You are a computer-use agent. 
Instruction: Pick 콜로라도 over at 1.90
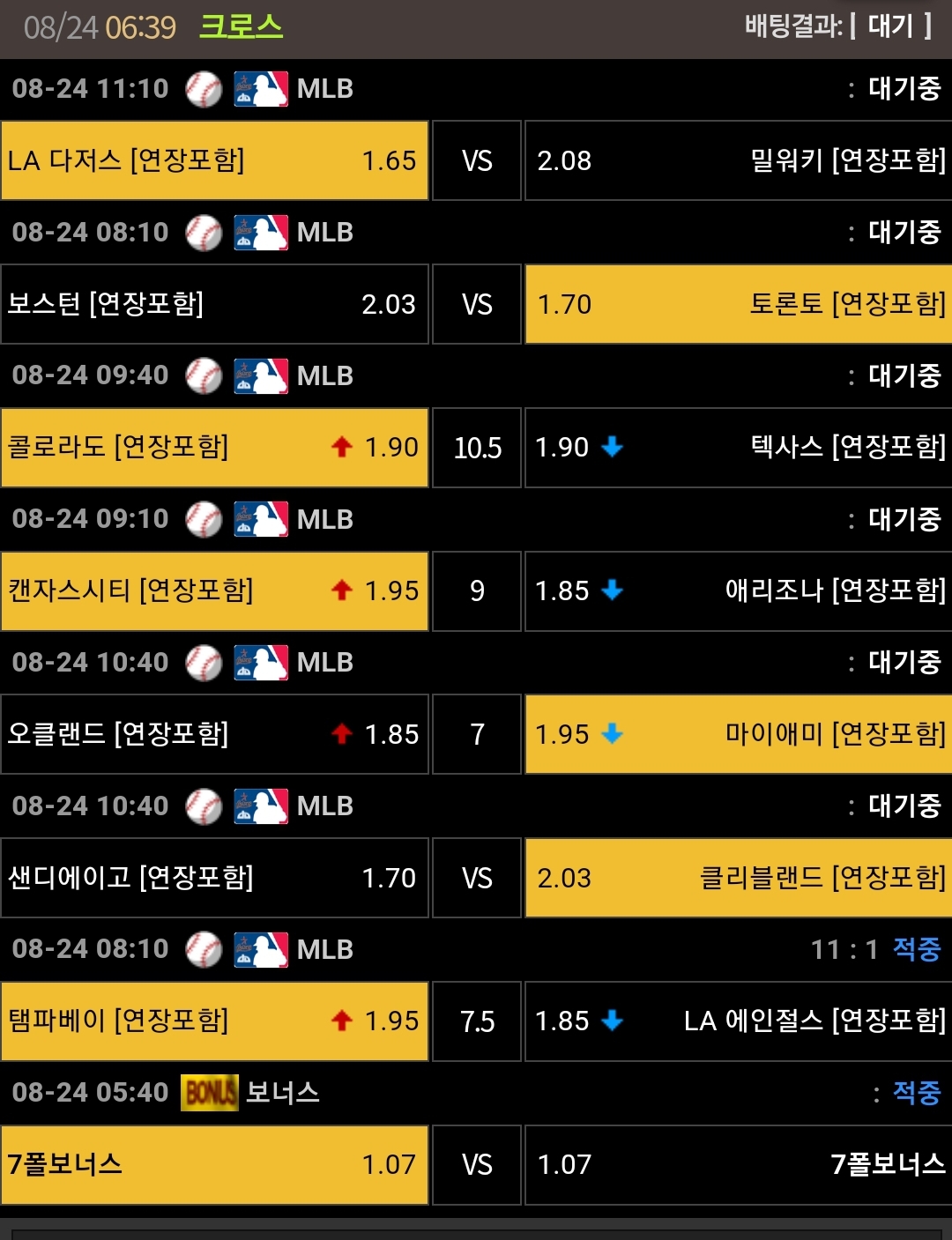tap(215, 448)
